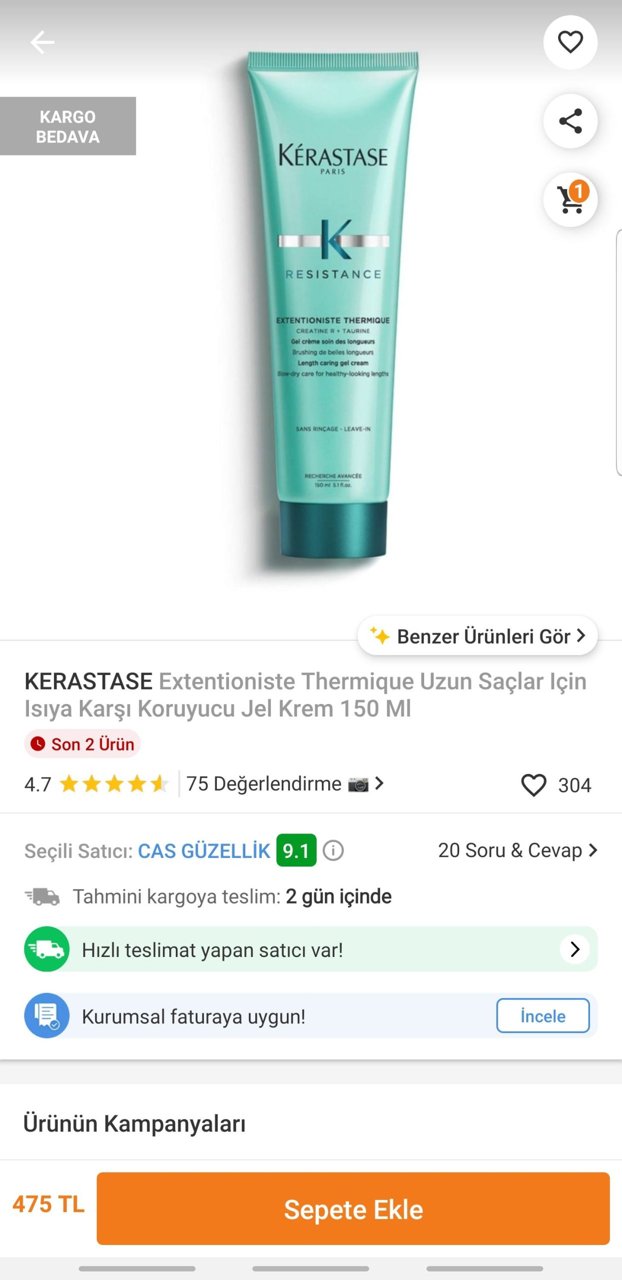Like the product using heart beside 304
The height and width of the screenshot is (1280, 622).
(534, 785)
